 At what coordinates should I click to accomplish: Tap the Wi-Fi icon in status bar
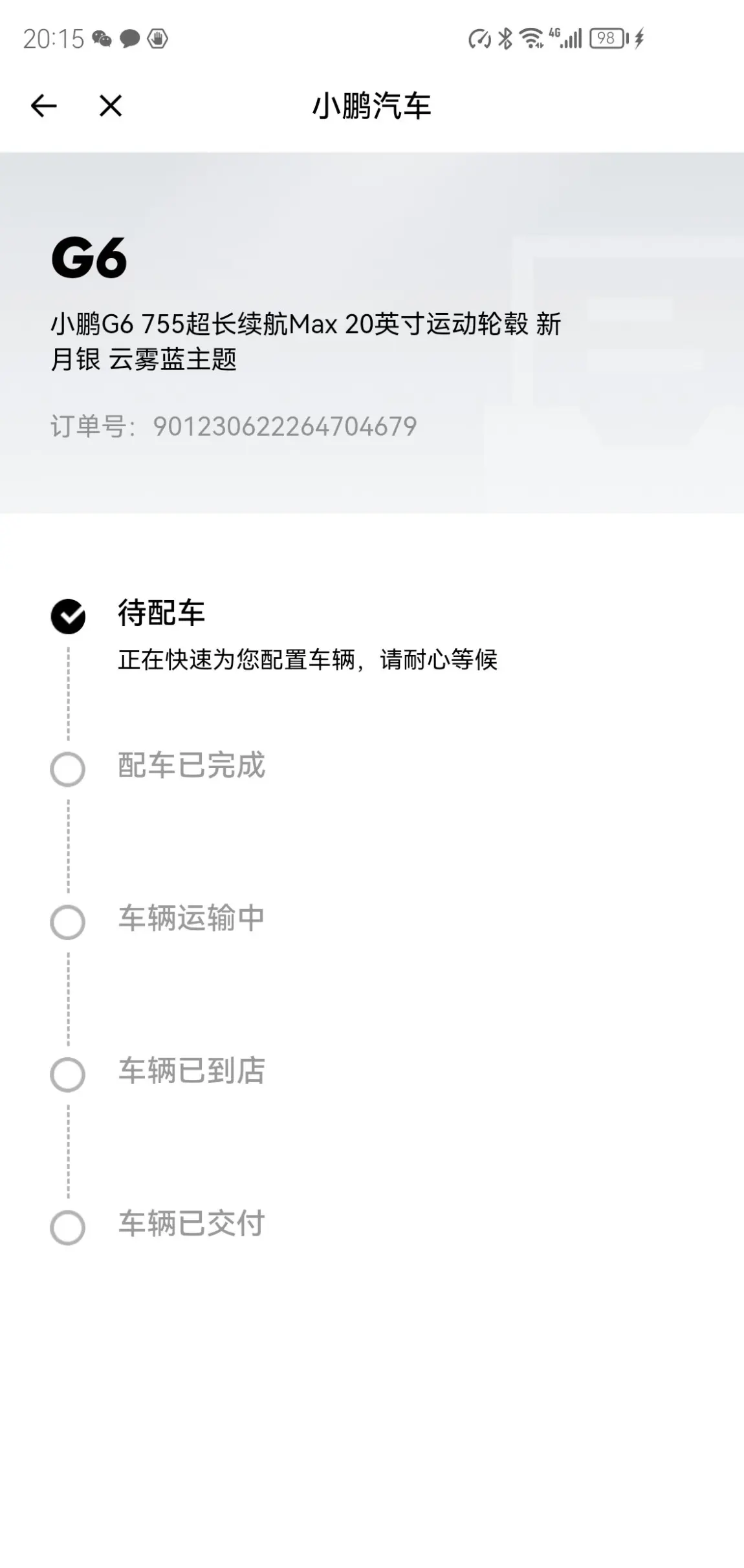[531, 39]
